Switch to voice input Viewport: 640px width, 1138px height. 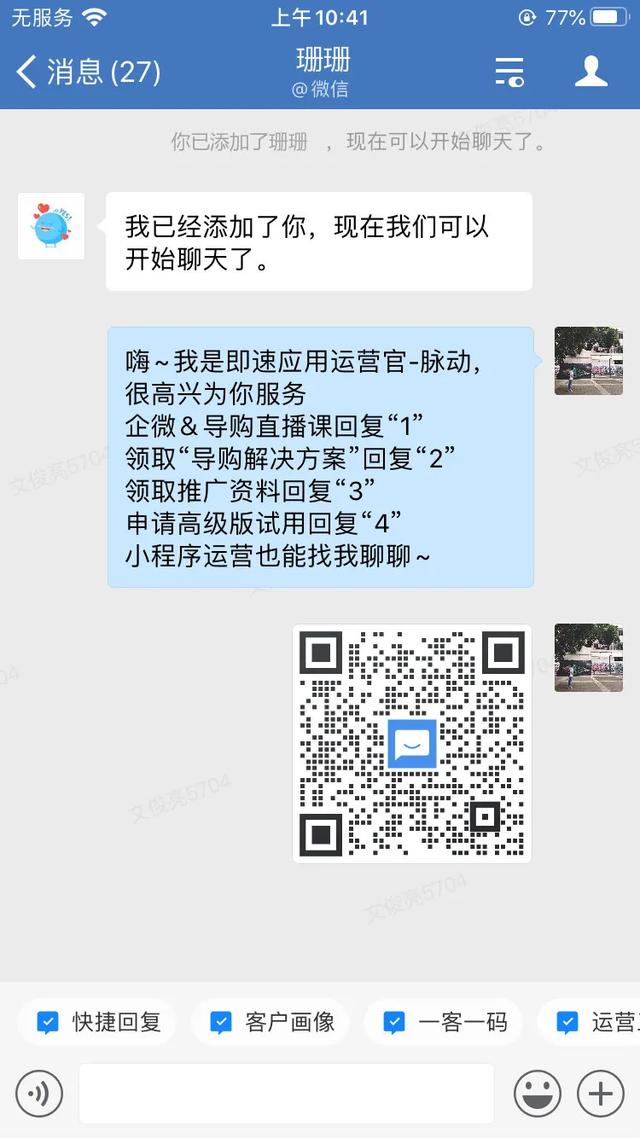pyautogui.click(x=39, y=1093)
